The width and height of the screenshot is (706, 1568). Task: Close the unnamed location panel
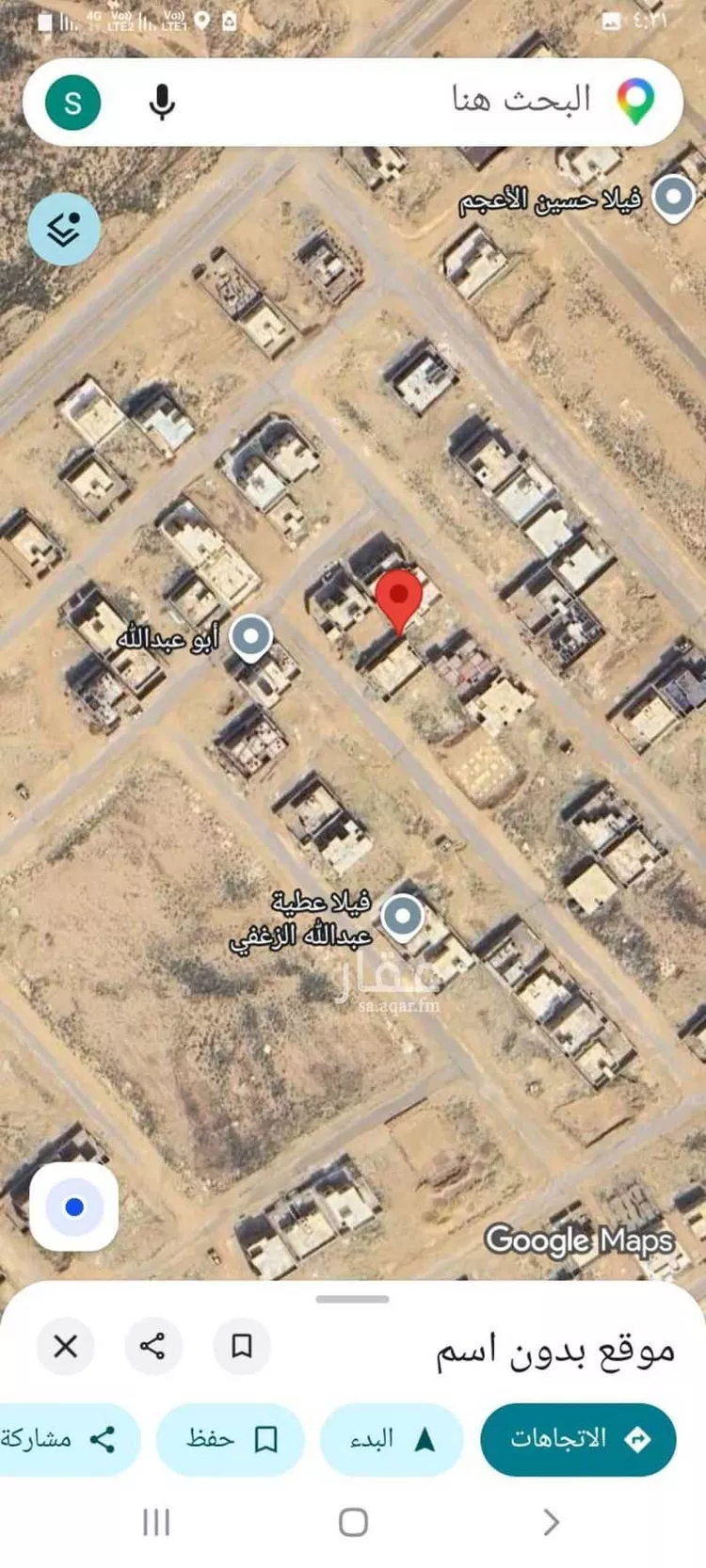(x=66, y=1346)
